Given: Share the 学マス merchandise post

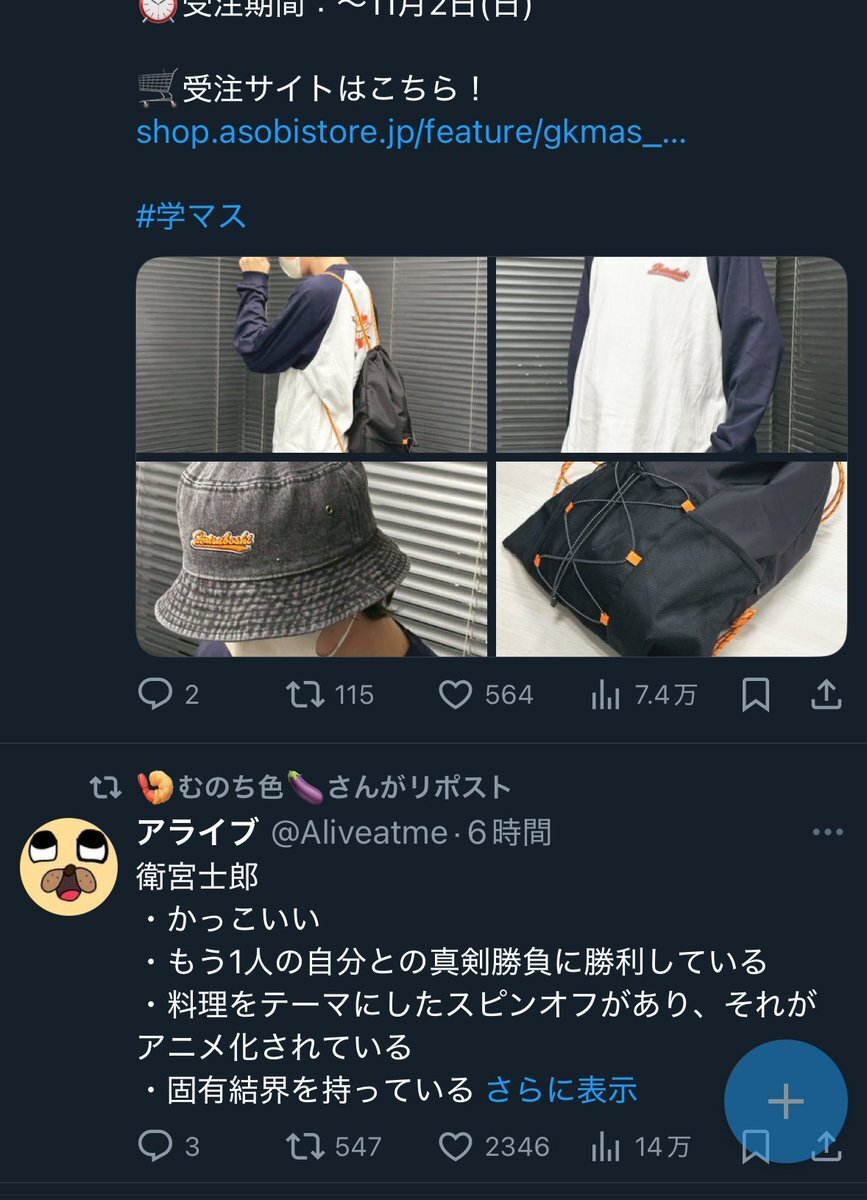Looking at the screenshot, I should [825, 694].
